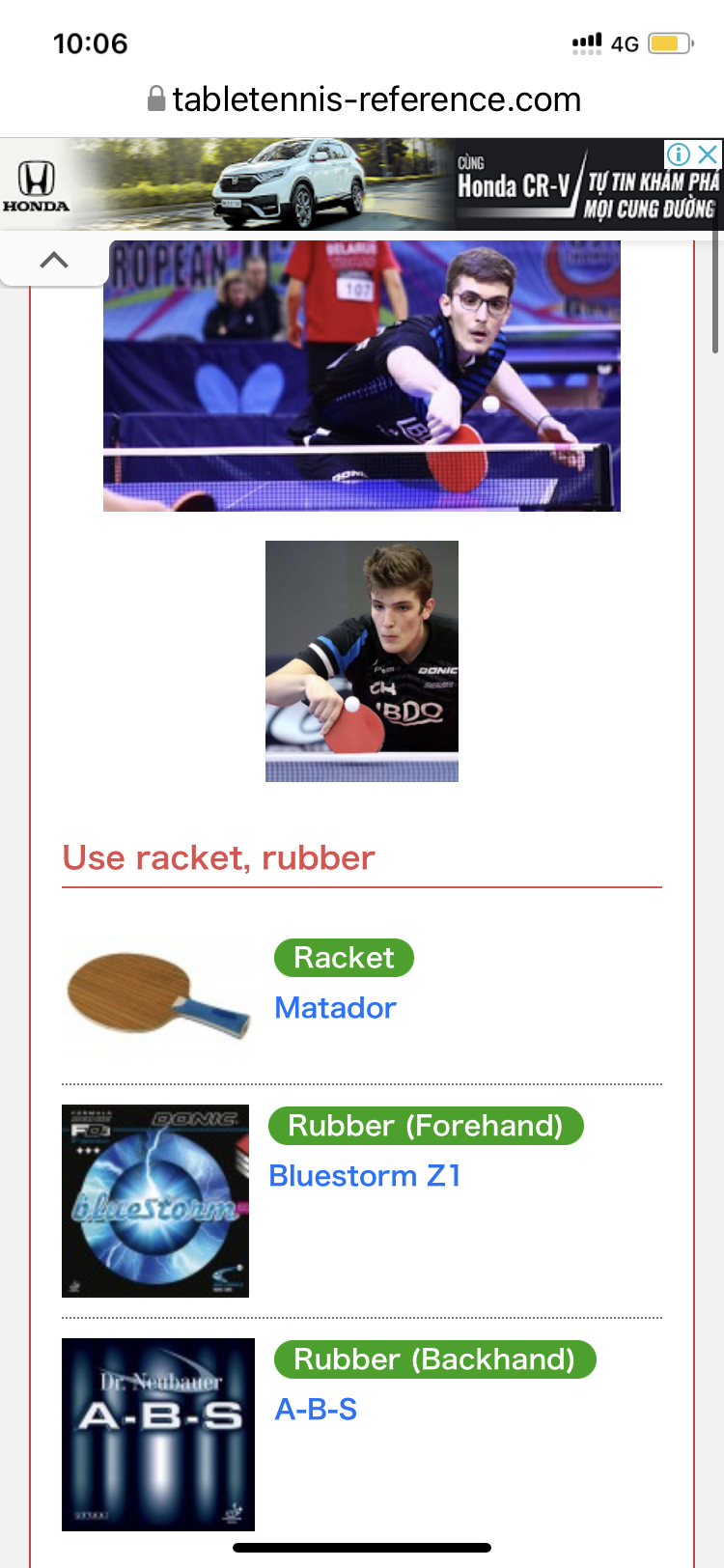
Task: Open the A-B-S rubber link
Action: click(x=316, y=1410)
